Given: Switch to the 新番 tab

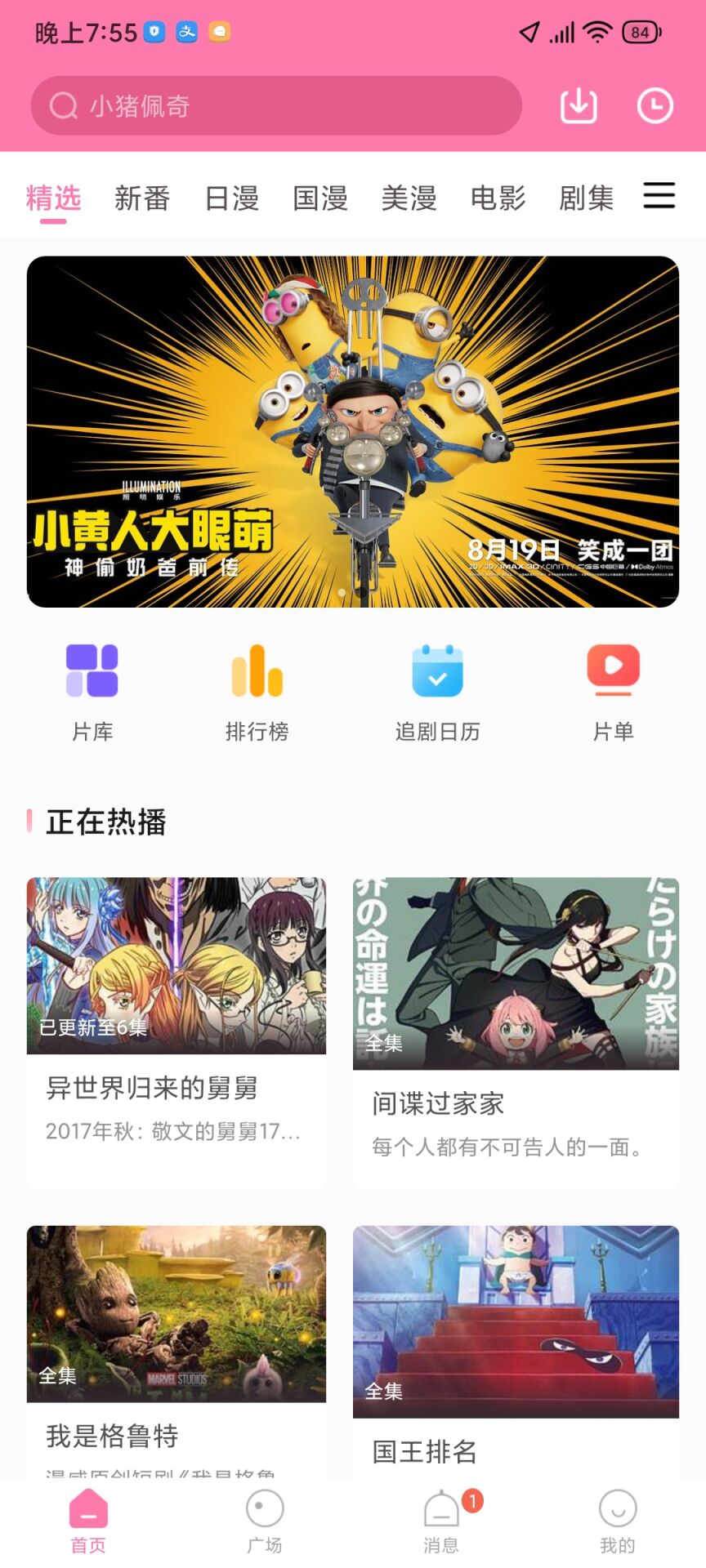Looking at the screenshot, I should (x=142, y=198).
